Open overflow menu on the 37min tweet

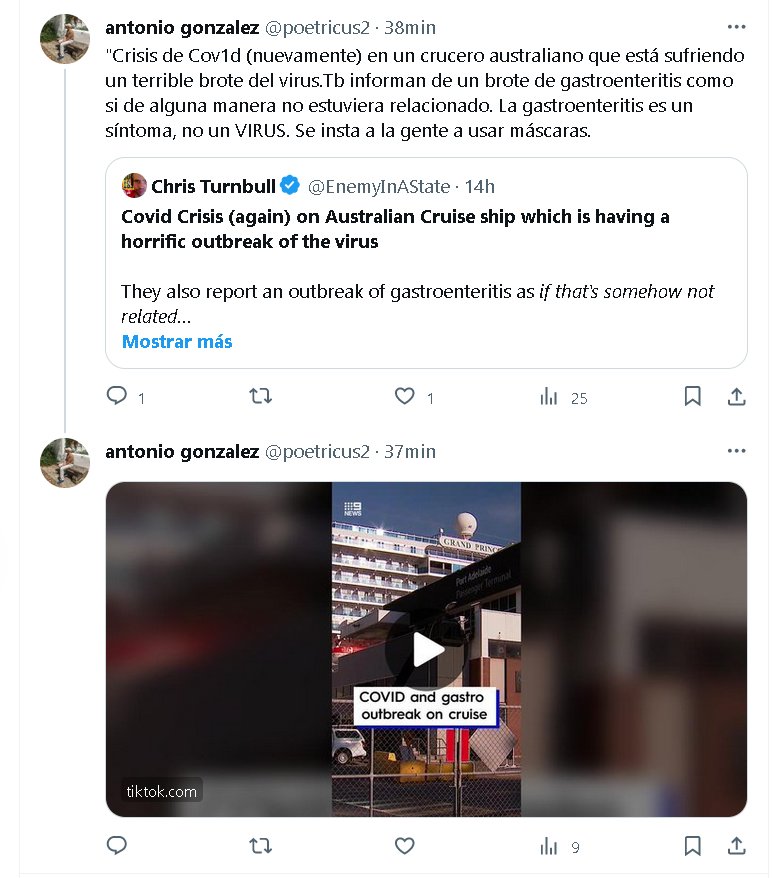736,452
